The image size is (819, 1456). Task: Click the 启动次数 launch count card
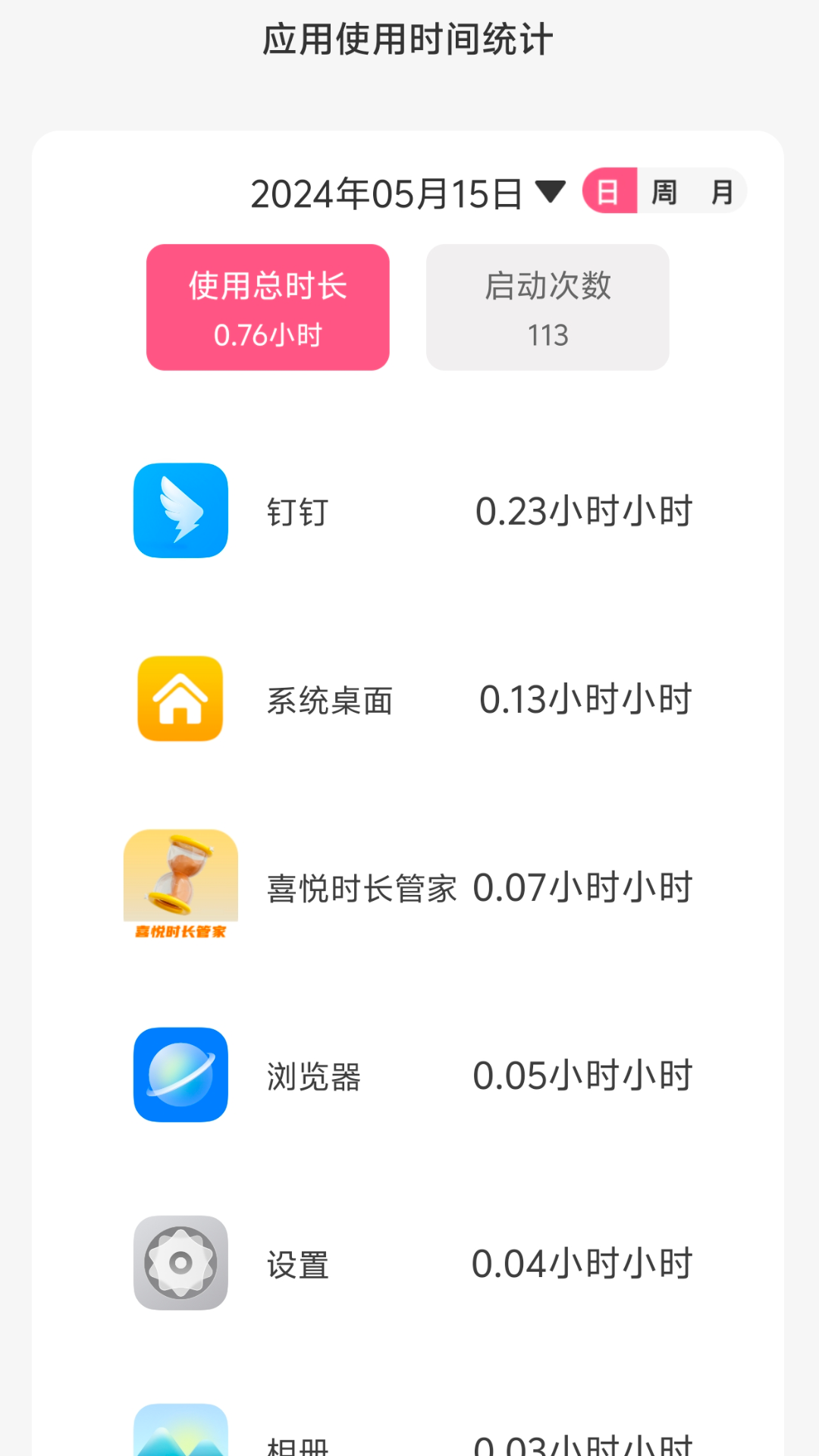click(x=548, y=306)
